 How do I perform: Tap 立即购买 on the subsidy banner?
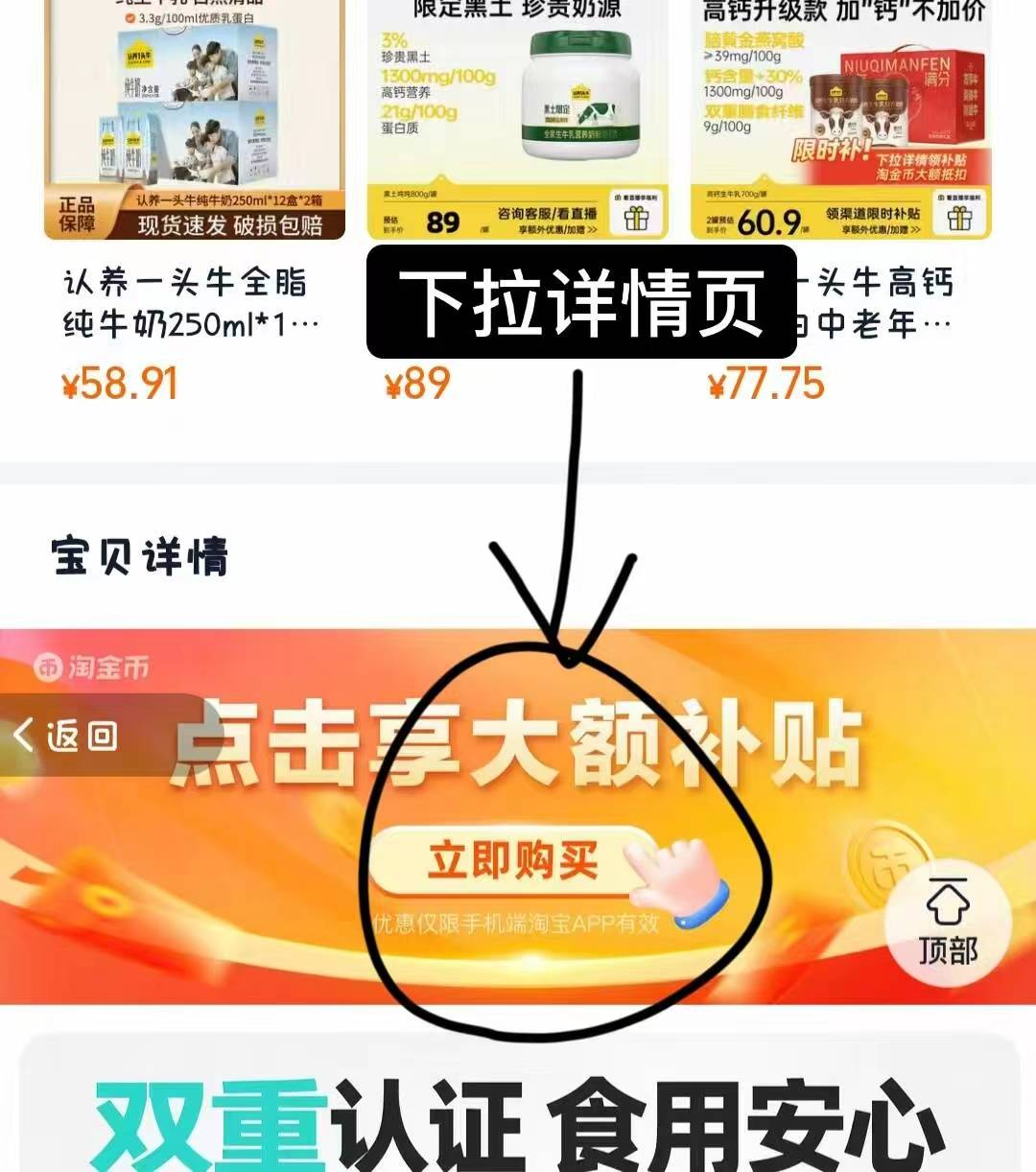pos(512,860)
